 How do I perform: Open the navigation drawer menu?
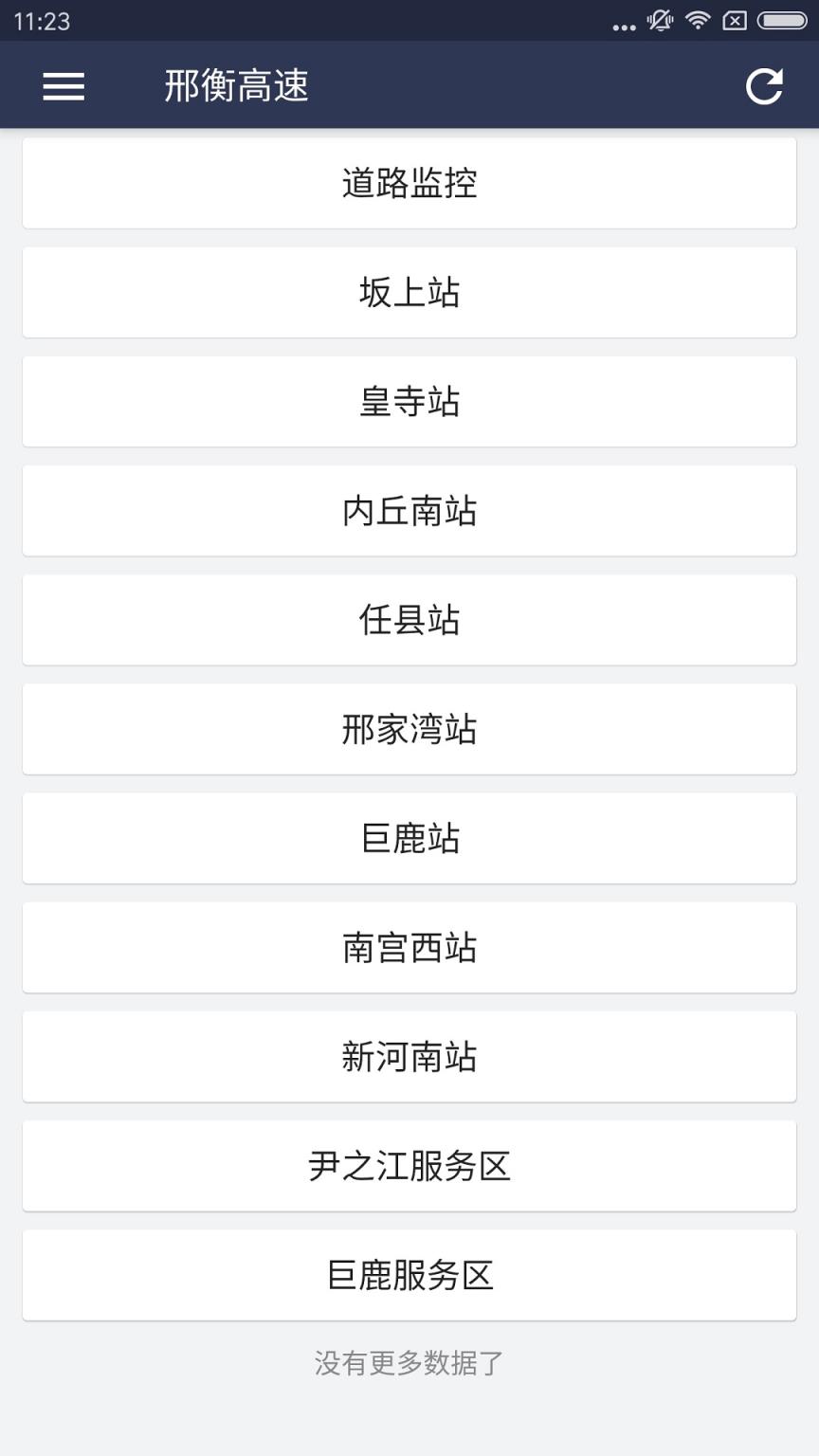coord(64,85)
